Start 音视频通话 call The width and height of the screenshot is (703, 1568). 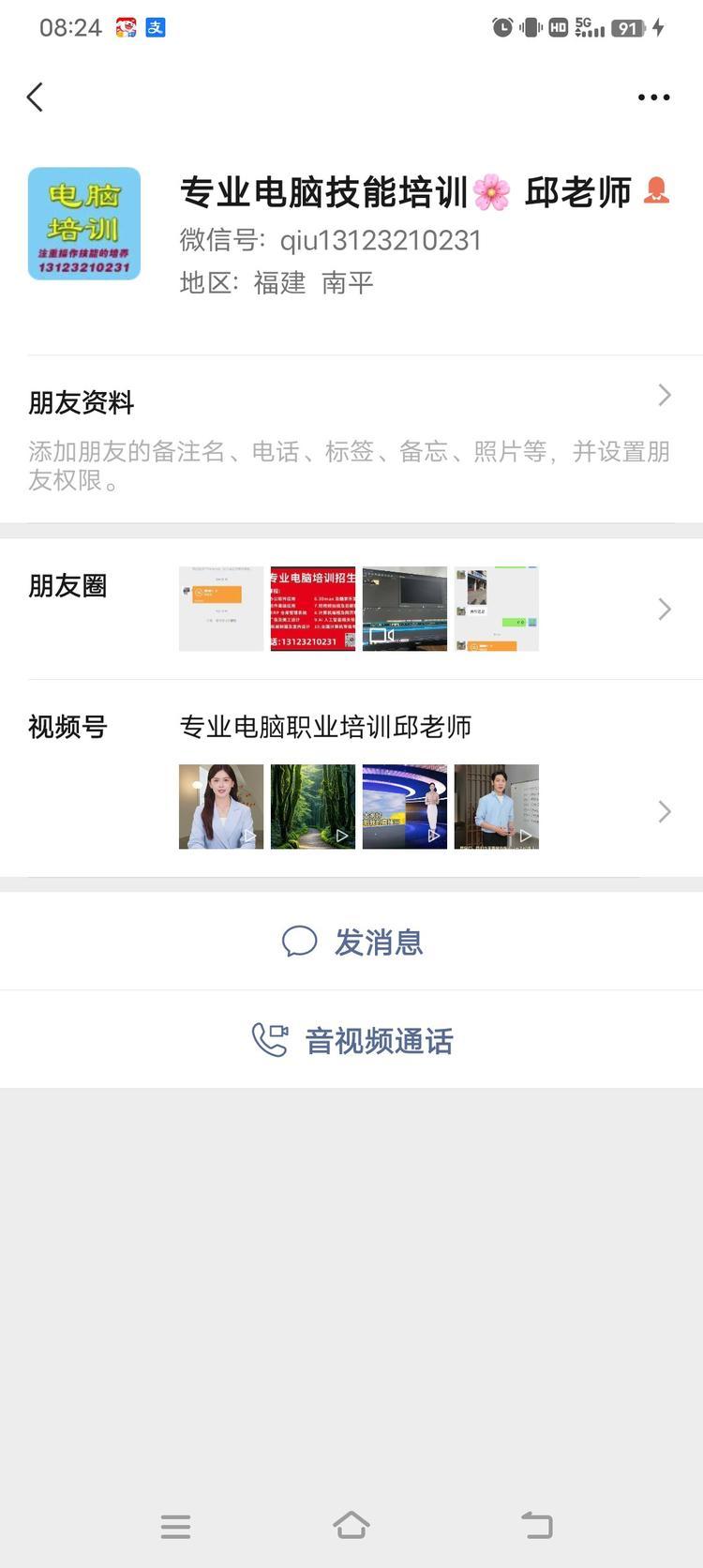point(352,1040)
